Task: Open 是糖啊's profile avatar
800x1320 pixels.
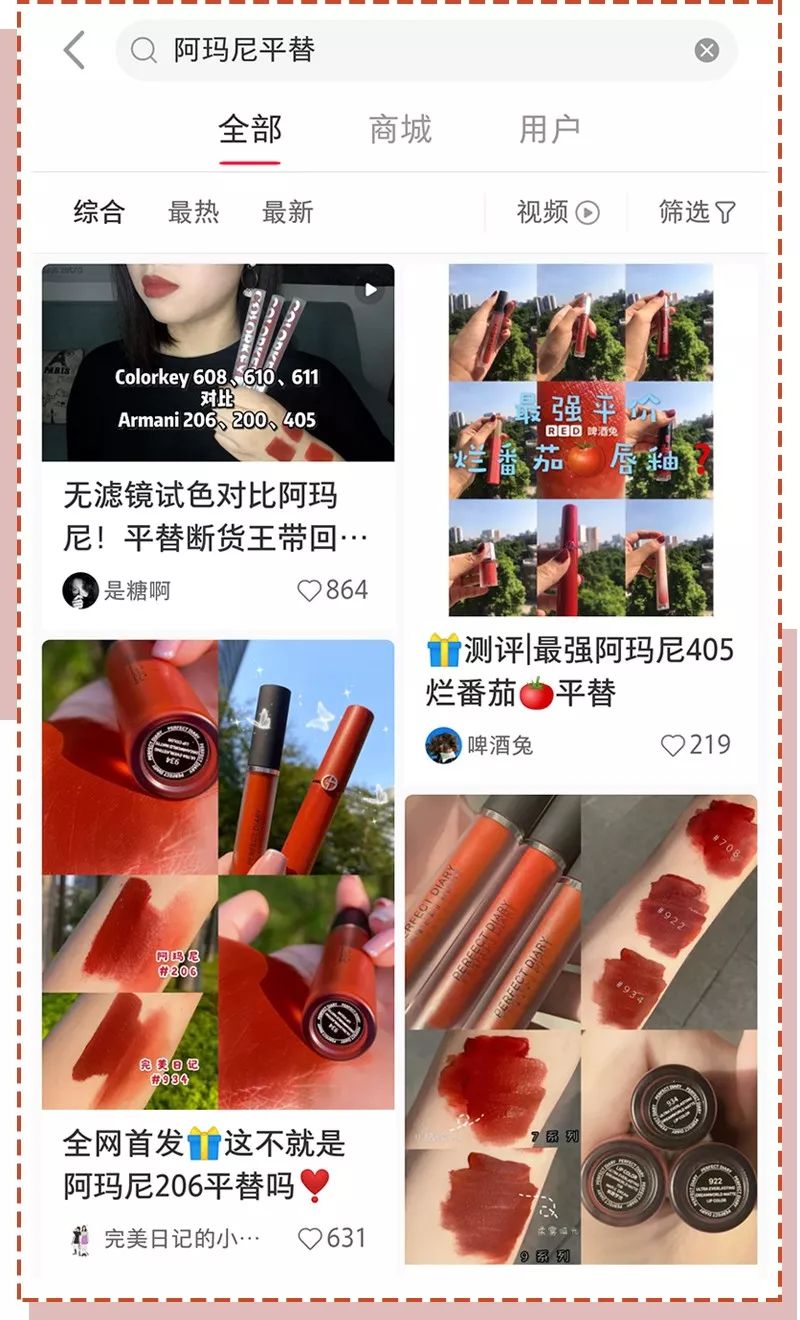Action: coord(80,592)
